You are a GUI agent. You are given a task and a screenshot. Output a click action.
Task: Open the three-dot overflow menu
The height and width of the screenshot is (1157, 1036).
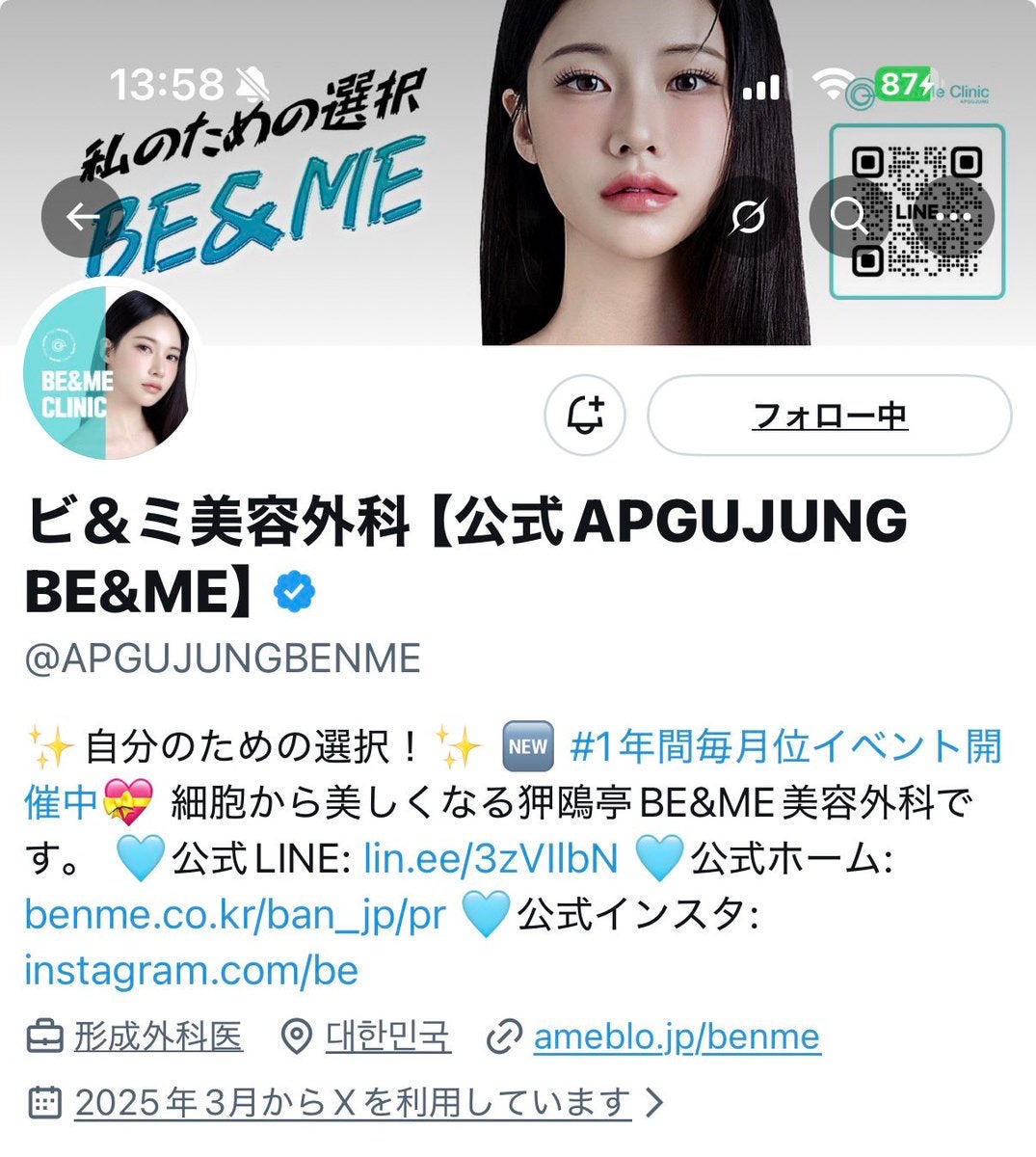click(953, 217)
